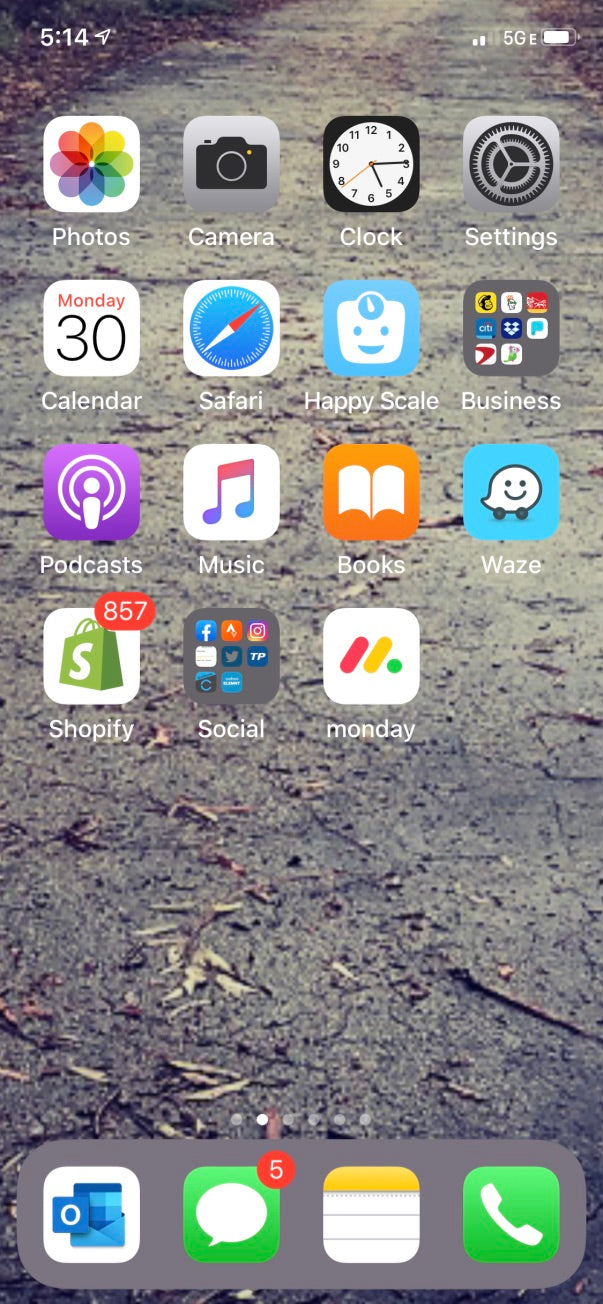Open Settings
603x1304 pixels.
[x=511, y=164]
